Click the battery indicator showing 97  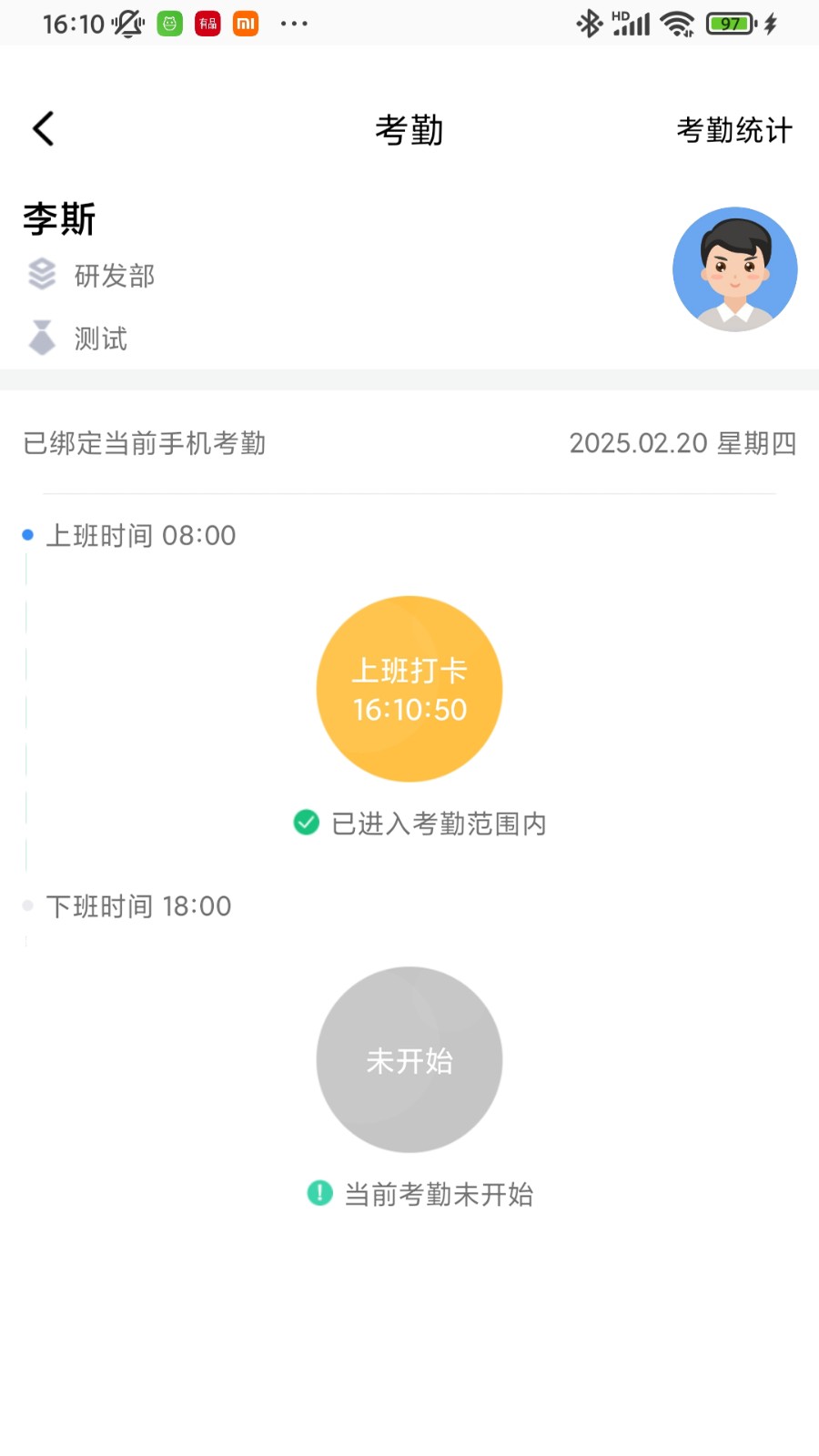[x=730, y=24]
